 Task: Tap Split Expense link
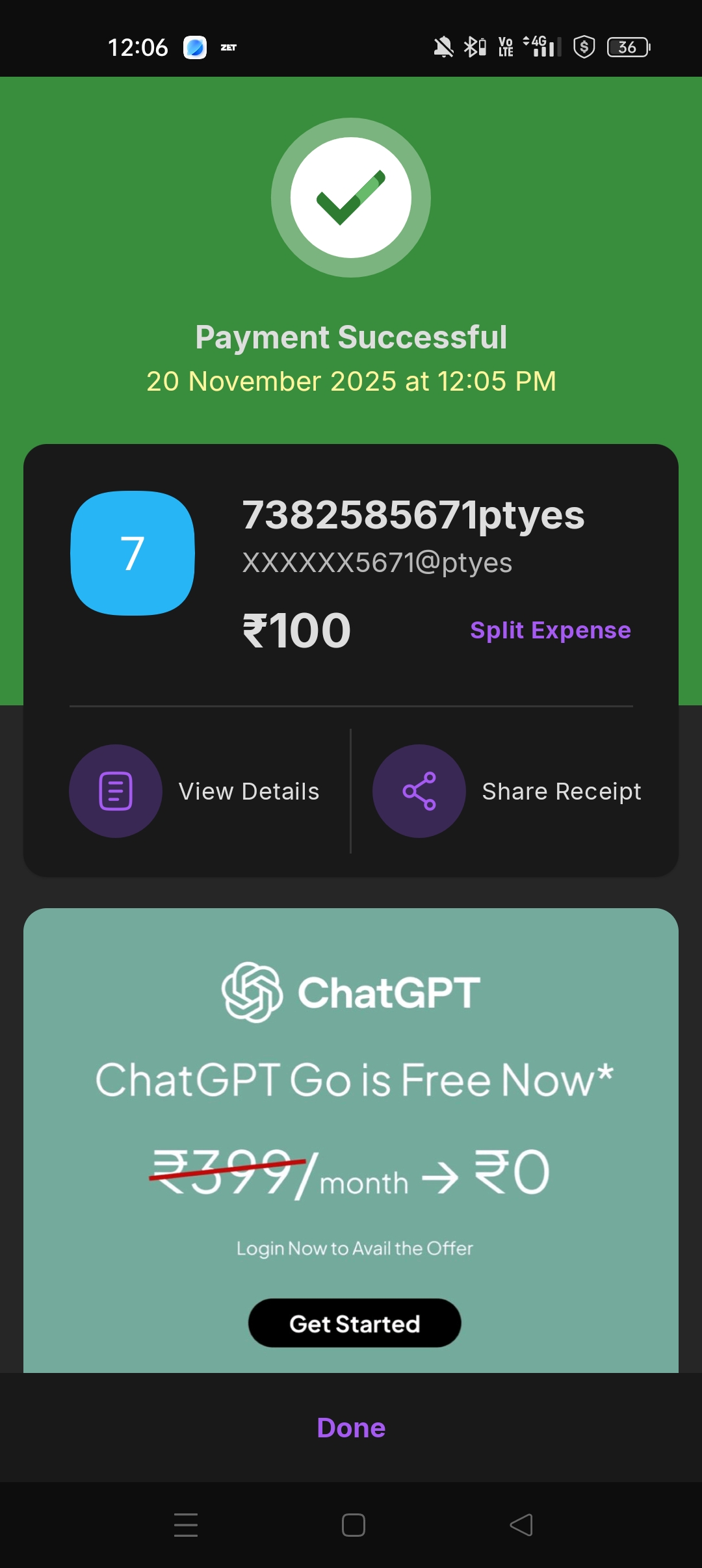550,630
